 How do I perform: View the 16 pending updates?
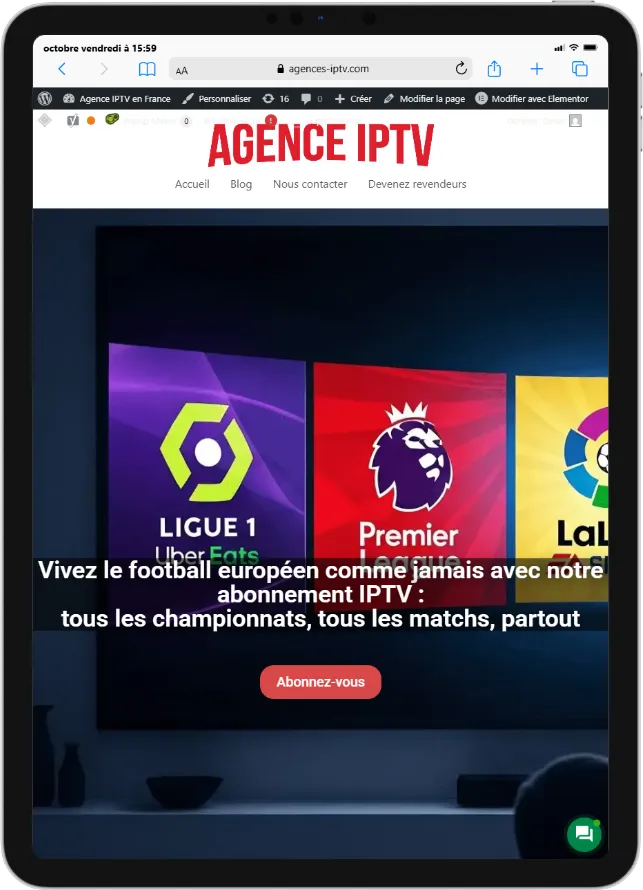(276, 99)
